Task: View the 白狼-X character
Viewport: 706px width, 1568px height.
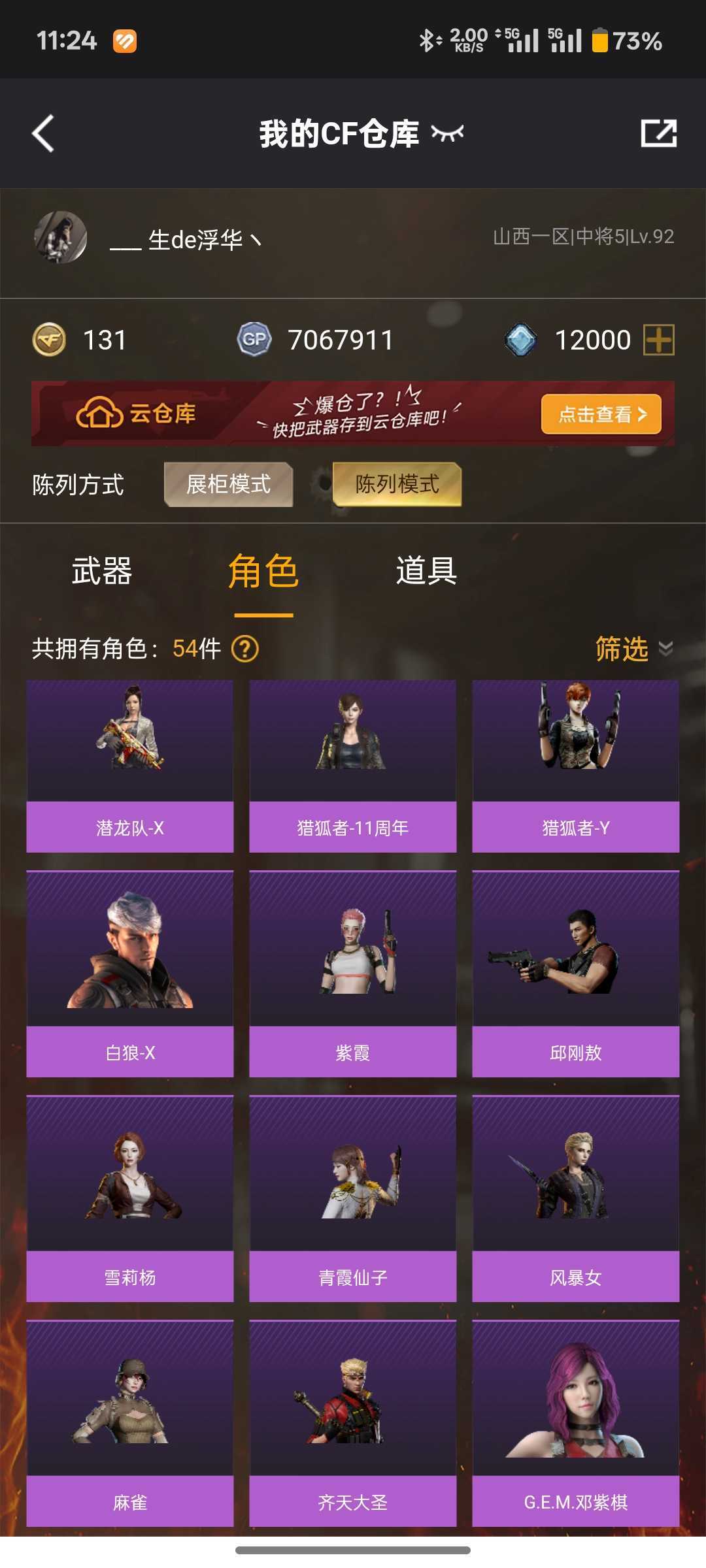Action: click(x=130, y=974)
